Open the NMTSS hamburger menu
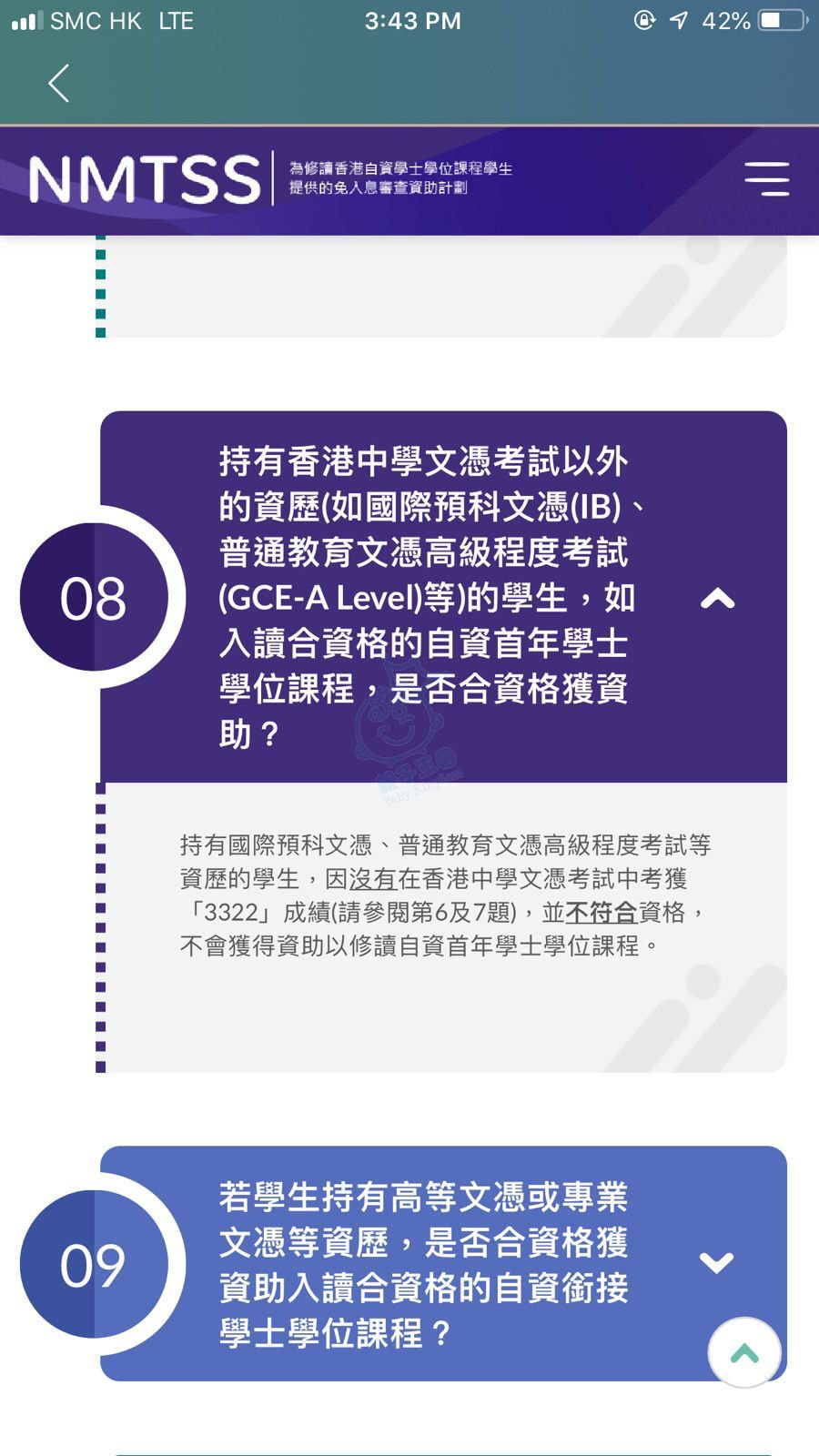The image size is (819, 1456). click(766, 178)
